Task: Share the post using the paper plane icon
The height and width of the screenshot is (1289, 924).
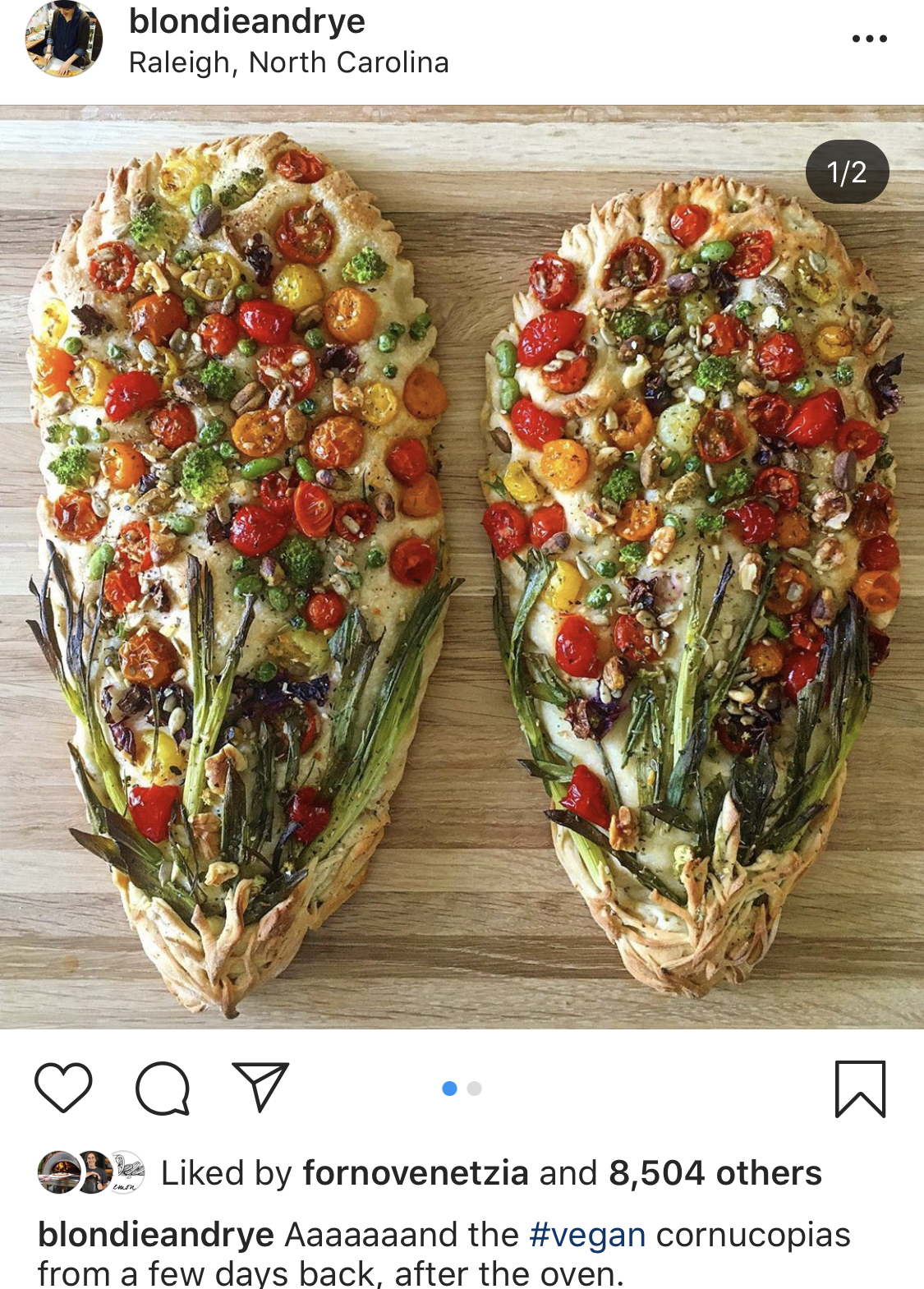Action: pos(261,1088)
